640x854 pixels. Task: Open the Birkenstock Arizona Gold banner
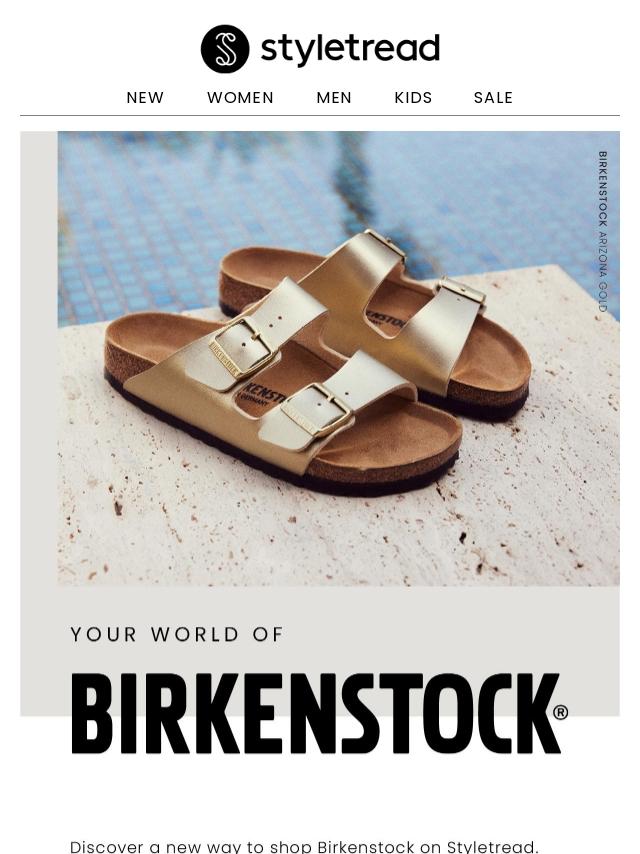point(320,400)
